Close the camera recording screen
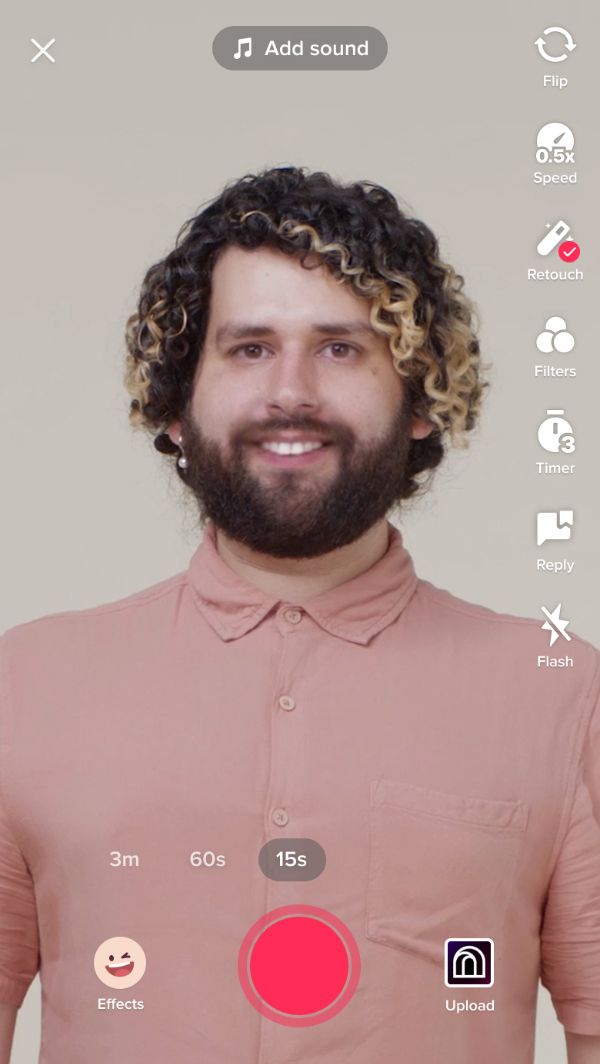Image resolution: width=600 pixels, height=1064 pixels. (43, 51)
